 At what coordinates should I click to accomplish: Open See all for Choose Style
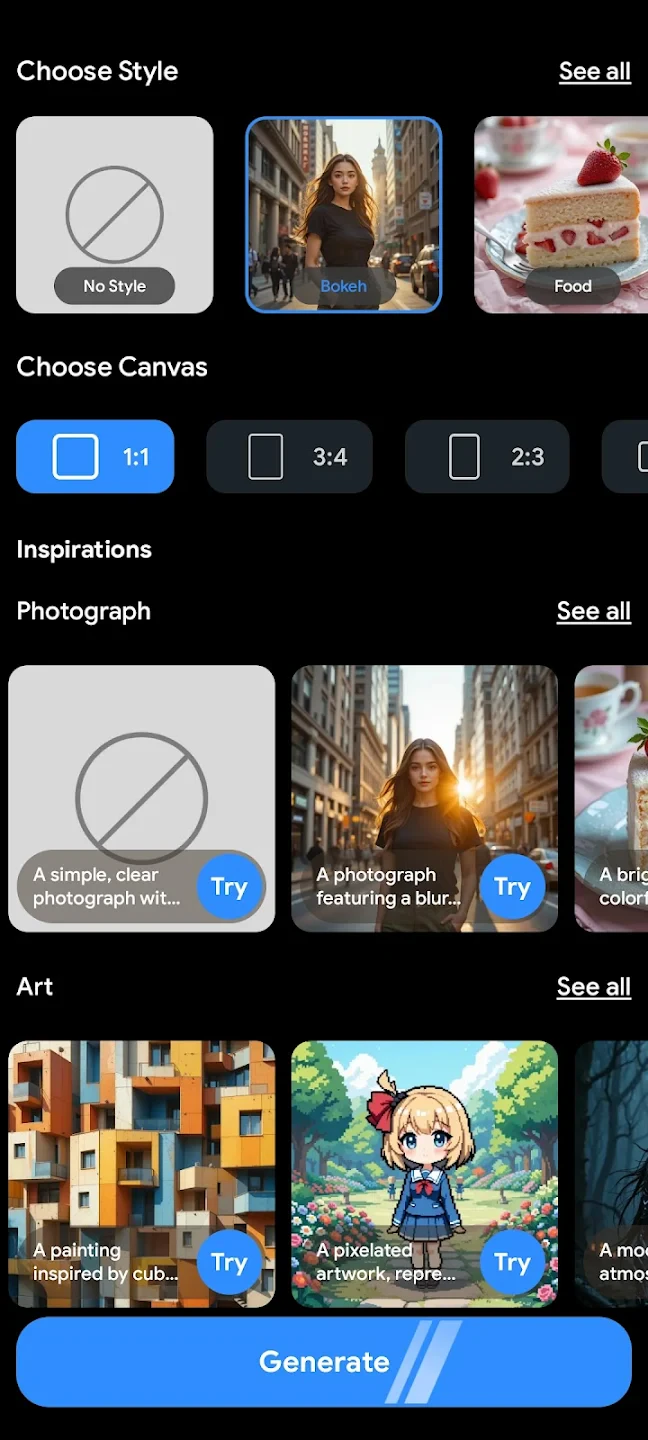pyautogui.click(x=594, y=71)
